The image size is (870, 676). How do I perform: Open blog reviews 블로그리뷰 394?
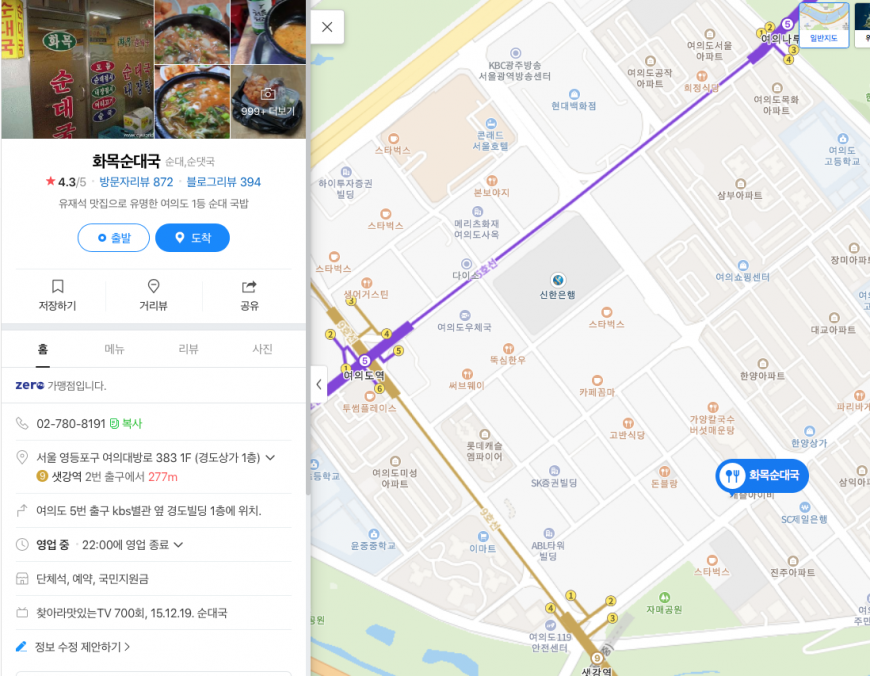pos(223,182)
